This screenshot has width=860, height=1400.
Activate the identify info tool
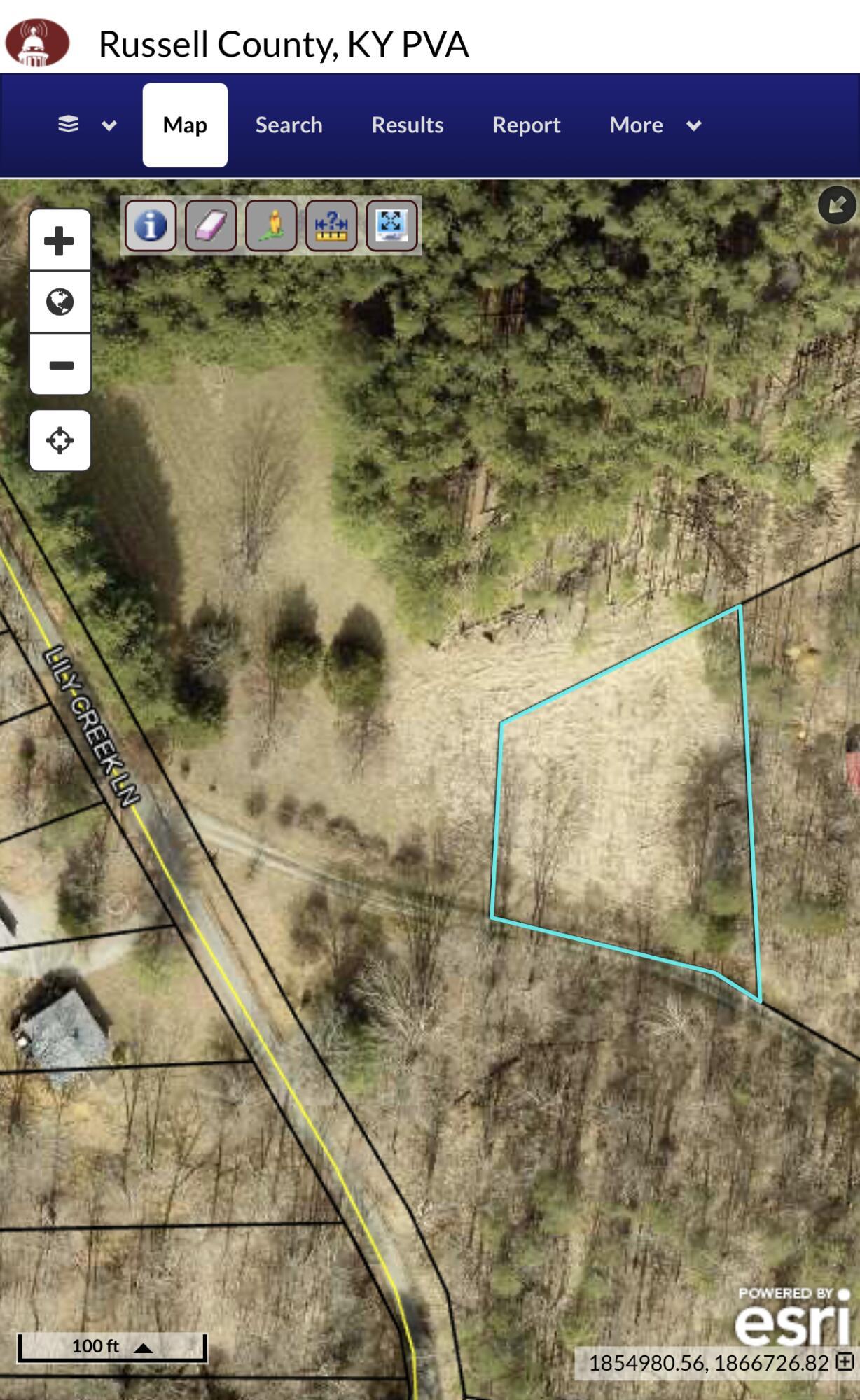click(151, 225)
